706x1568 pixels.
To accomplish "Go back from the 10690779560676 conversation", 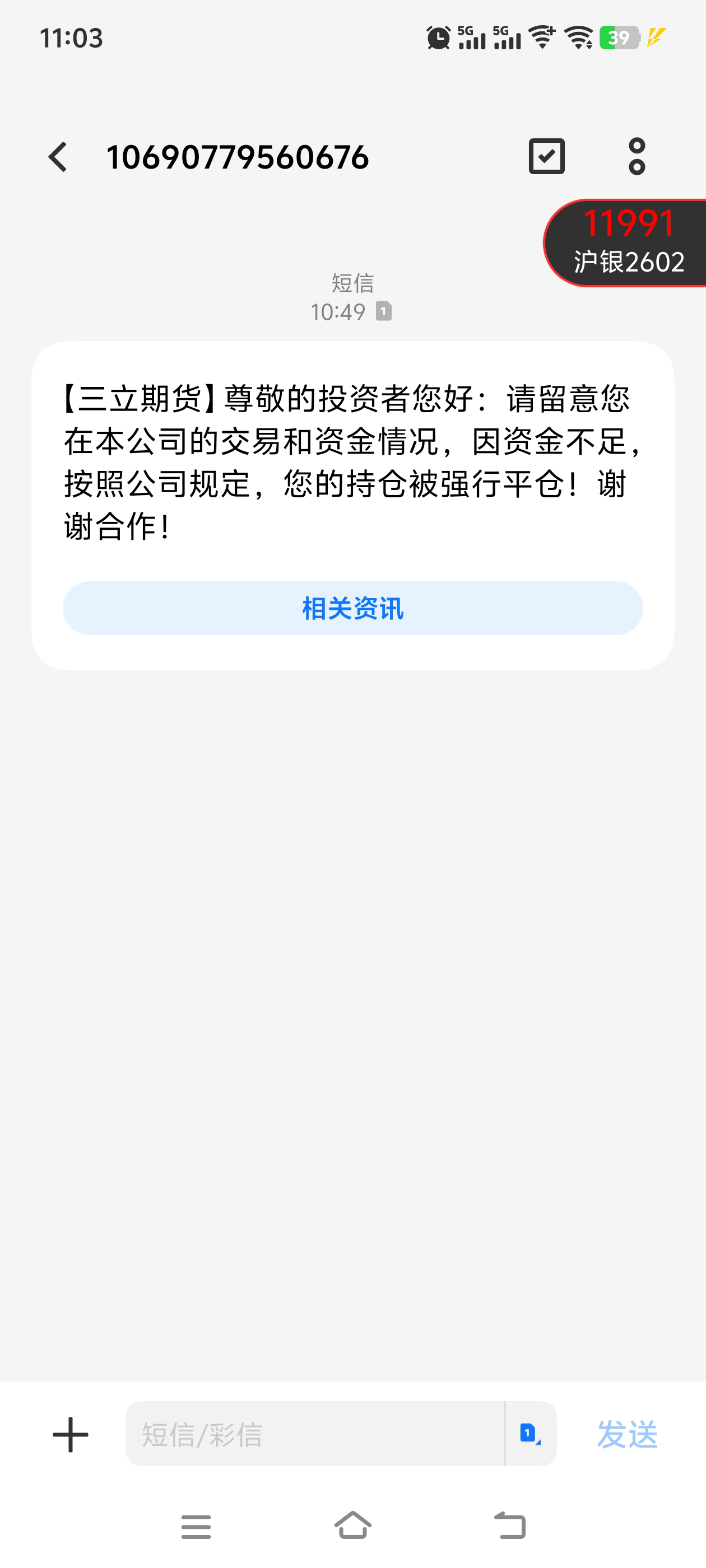I will pyautogui.click(x=58, y=157).
